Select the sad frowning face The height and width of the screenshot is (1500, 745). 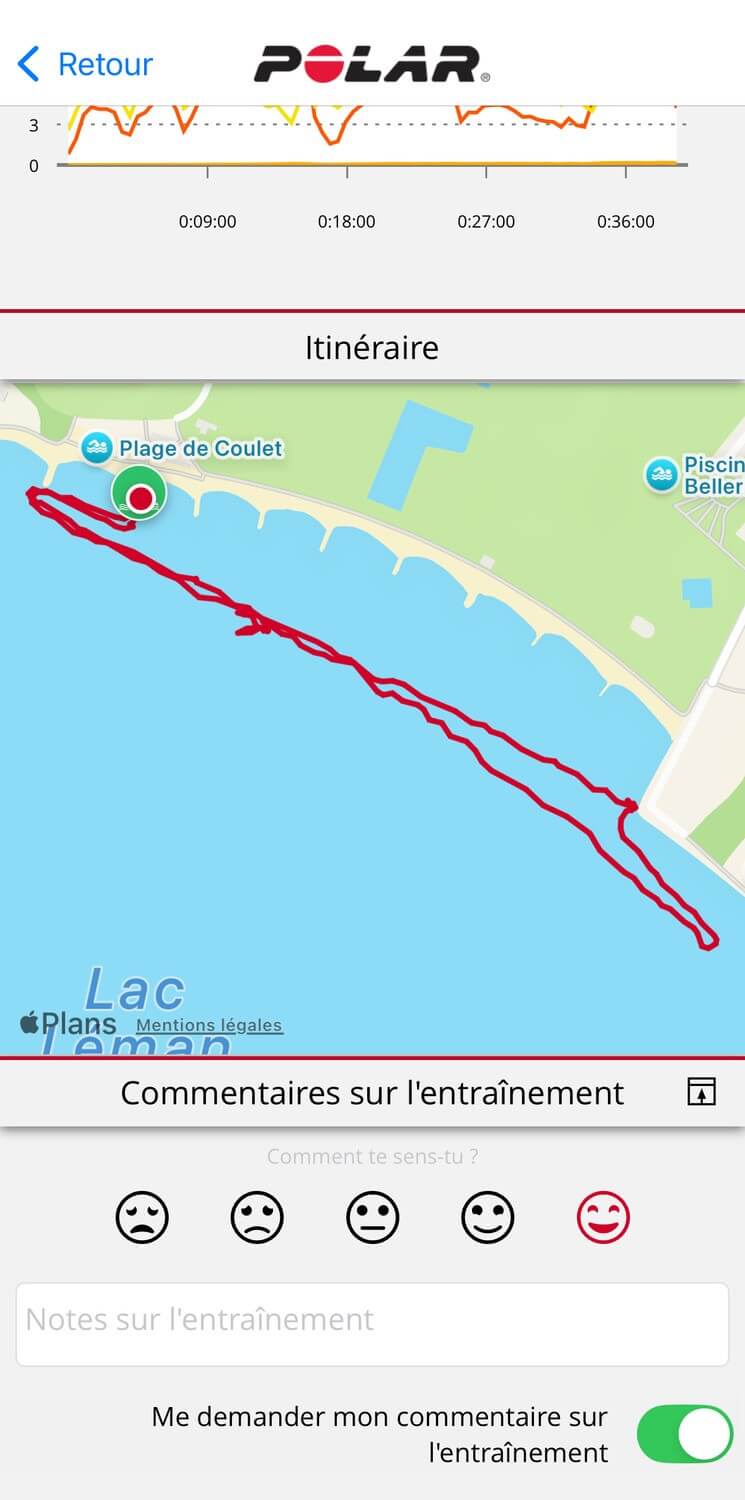pyautogui.click(x=257, y=1218)
